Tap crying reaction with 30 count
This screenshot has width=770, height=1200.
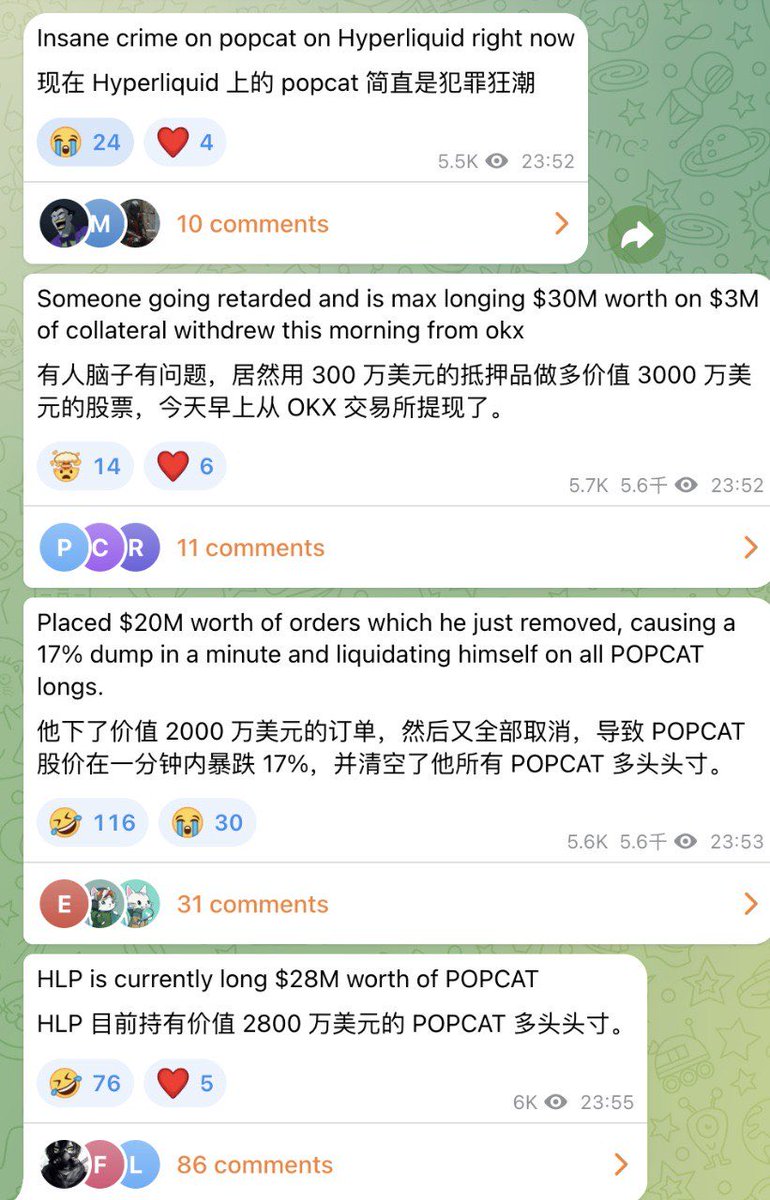click(207, 823)
